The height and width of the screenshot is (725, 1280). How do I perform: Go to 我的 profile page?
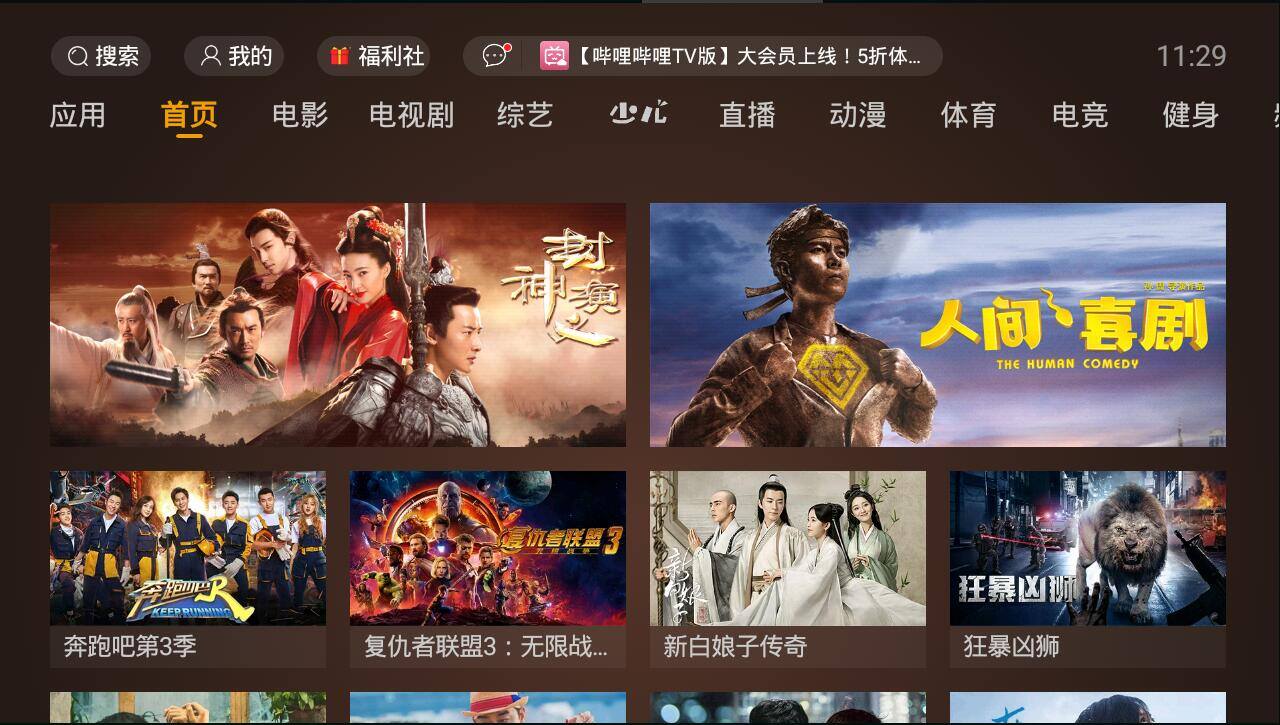pyautogui.click(x=234, y=56)
